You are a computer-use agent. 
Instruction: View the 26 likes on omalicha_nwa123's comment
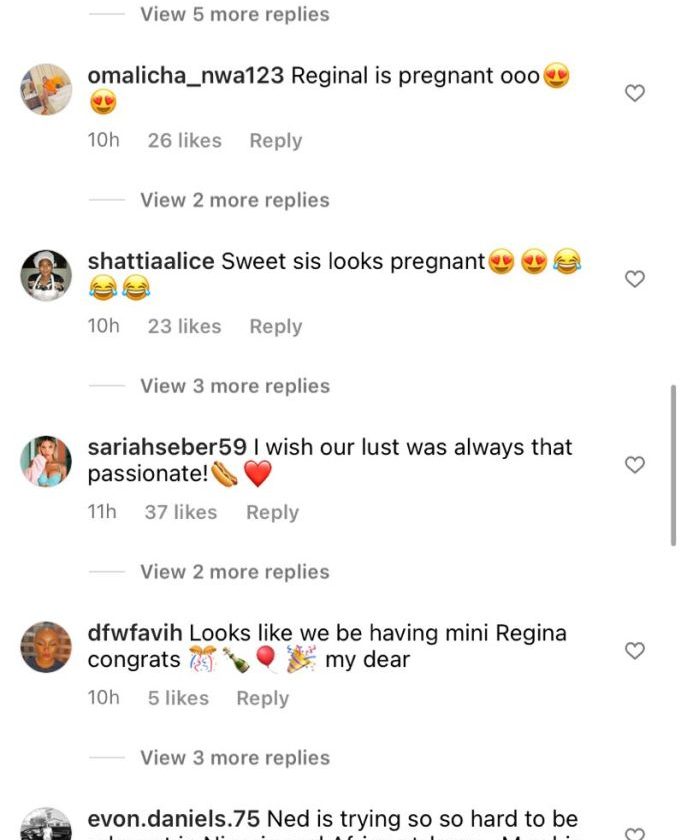(x=184, y=141)
